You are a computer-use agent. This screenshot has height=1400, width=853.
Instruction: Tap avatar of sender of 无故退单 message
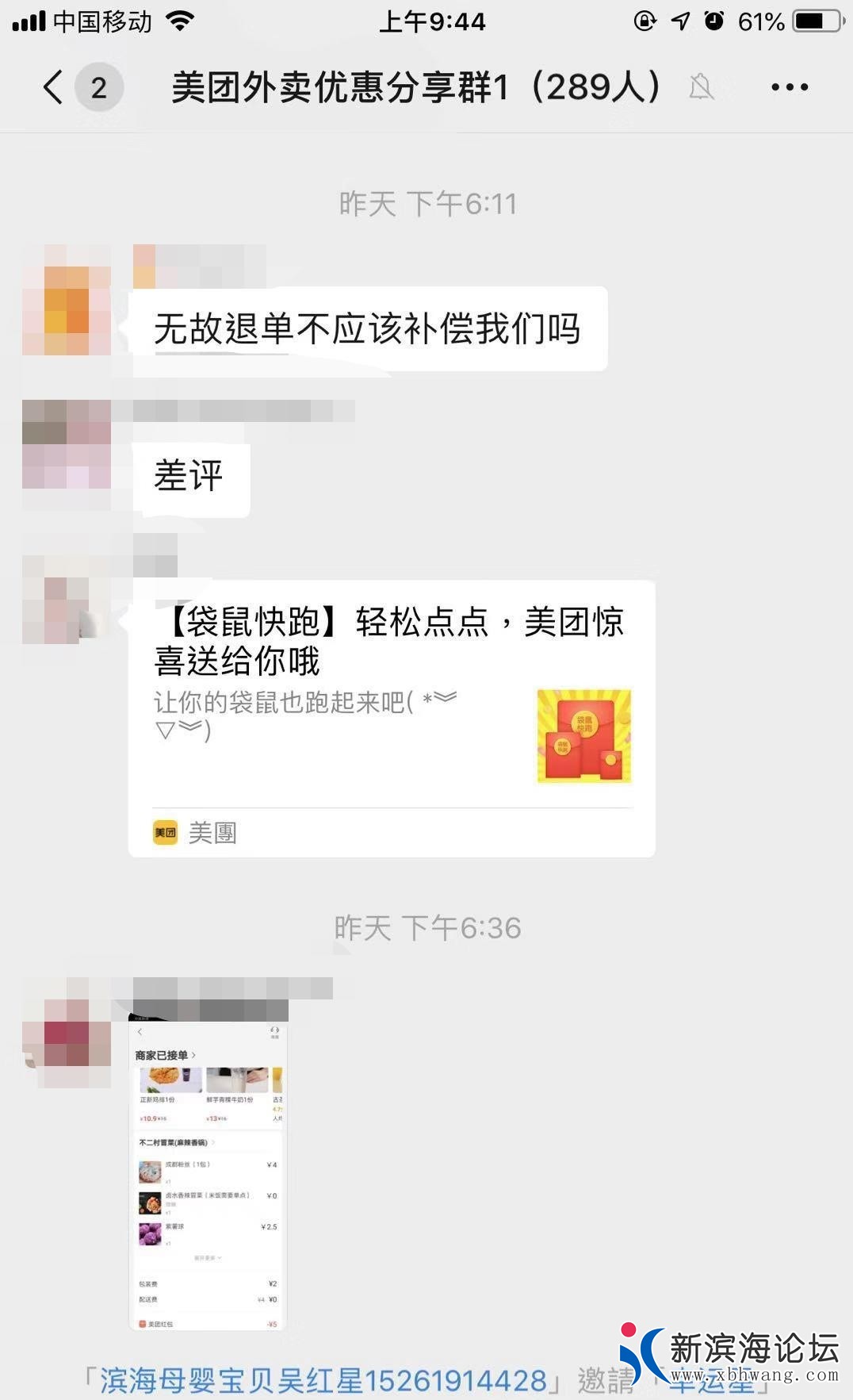pos(67,300)
